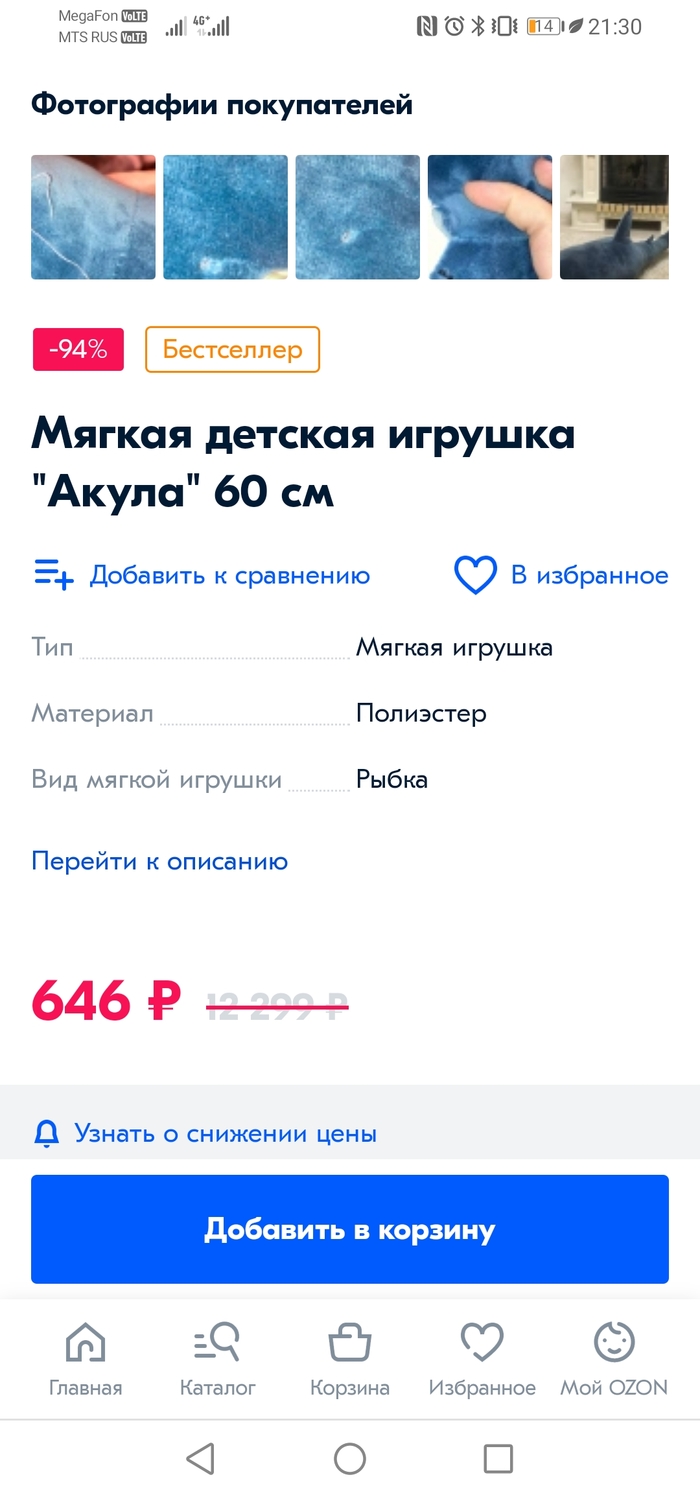
Task: Add the shark toy to the cart
Action: pyautogui.click(x=349, y=1229)
